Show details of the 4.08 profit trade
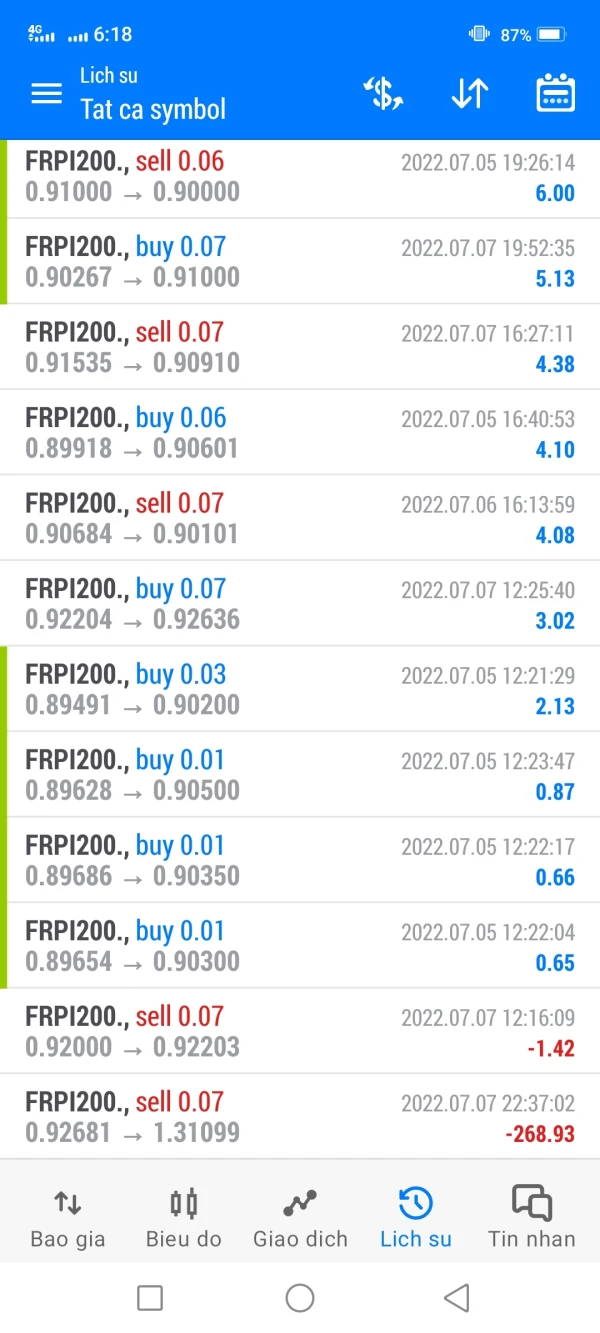Image resolution: width=600 pixels, height=1333 pixels. click(x=300, y=519)
